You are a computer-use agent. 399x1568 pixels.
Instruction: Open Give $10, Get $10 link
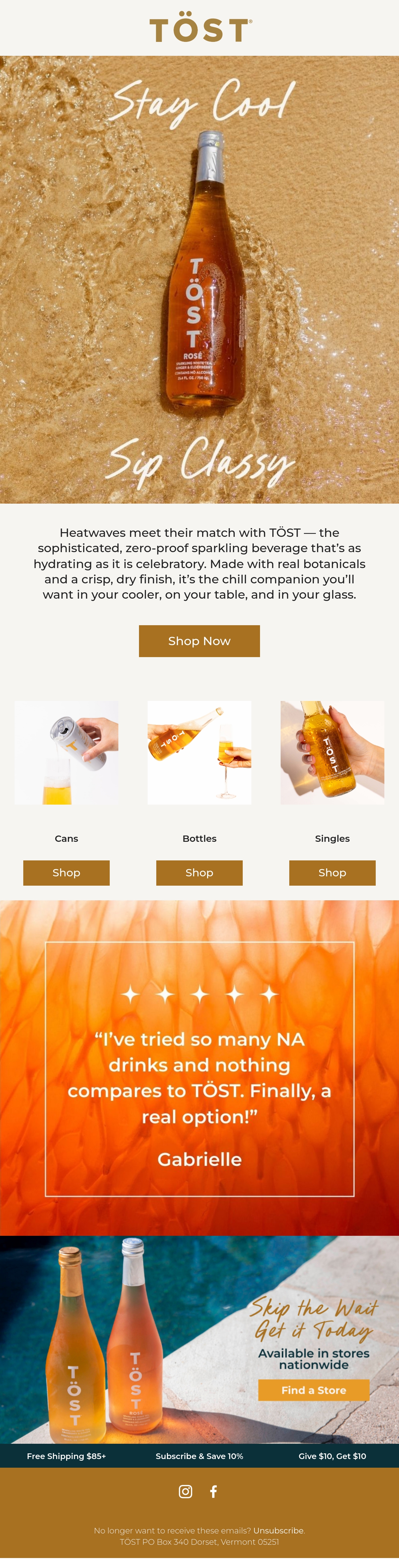coord(332,1455)
